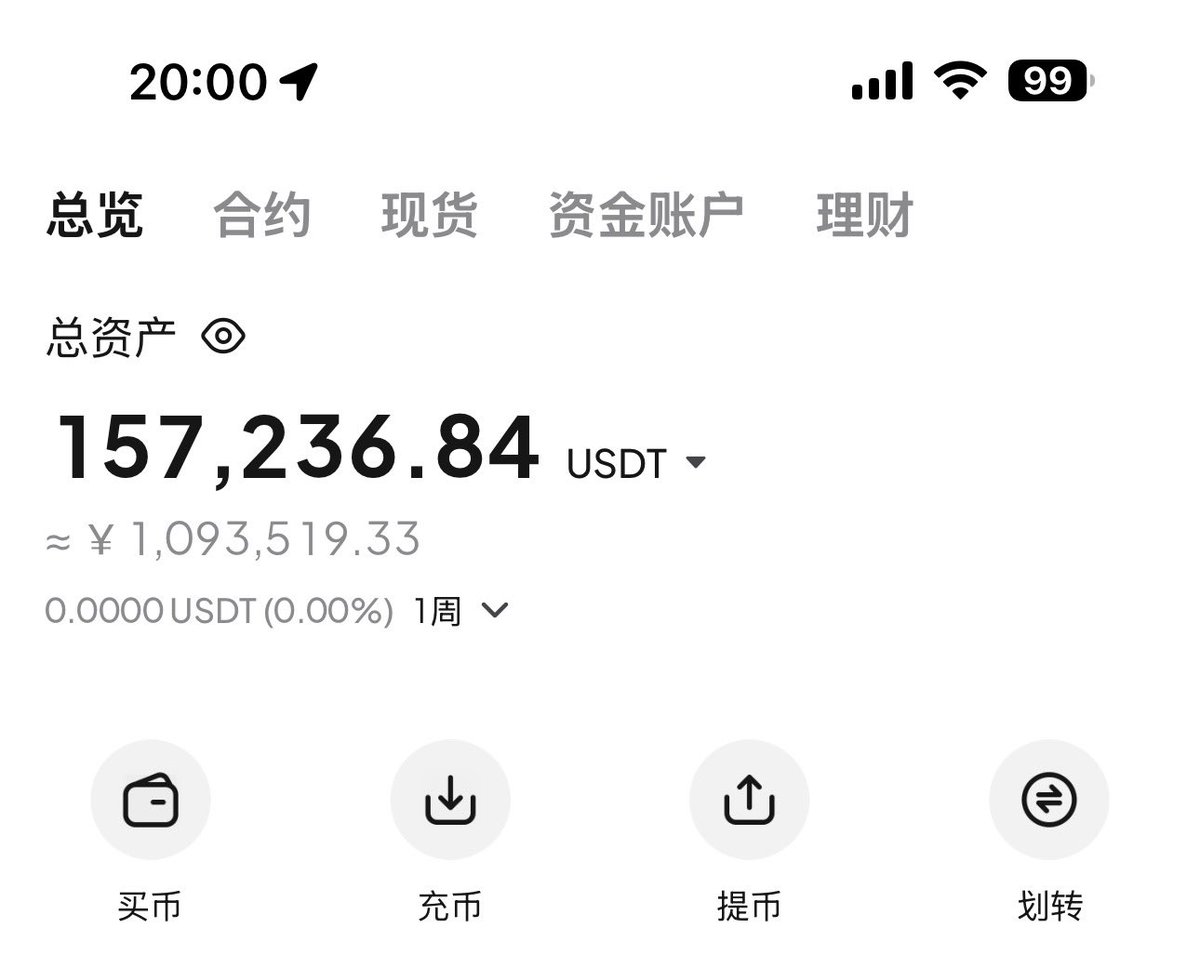Switch to the 现货 tab
Viewport: 1200px width, 968px height.
coord(429,216)
